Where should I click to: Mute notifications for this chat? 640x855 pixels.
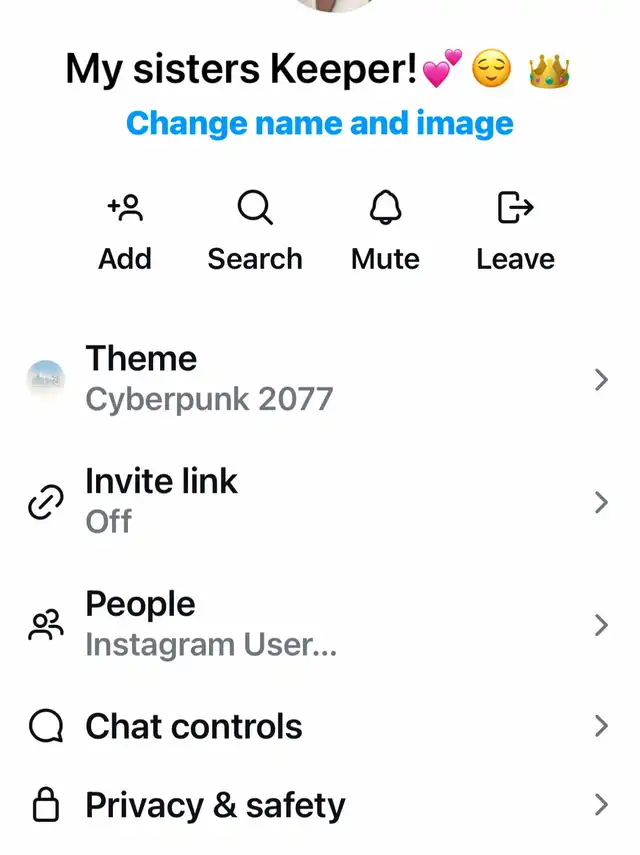point(385,232)
